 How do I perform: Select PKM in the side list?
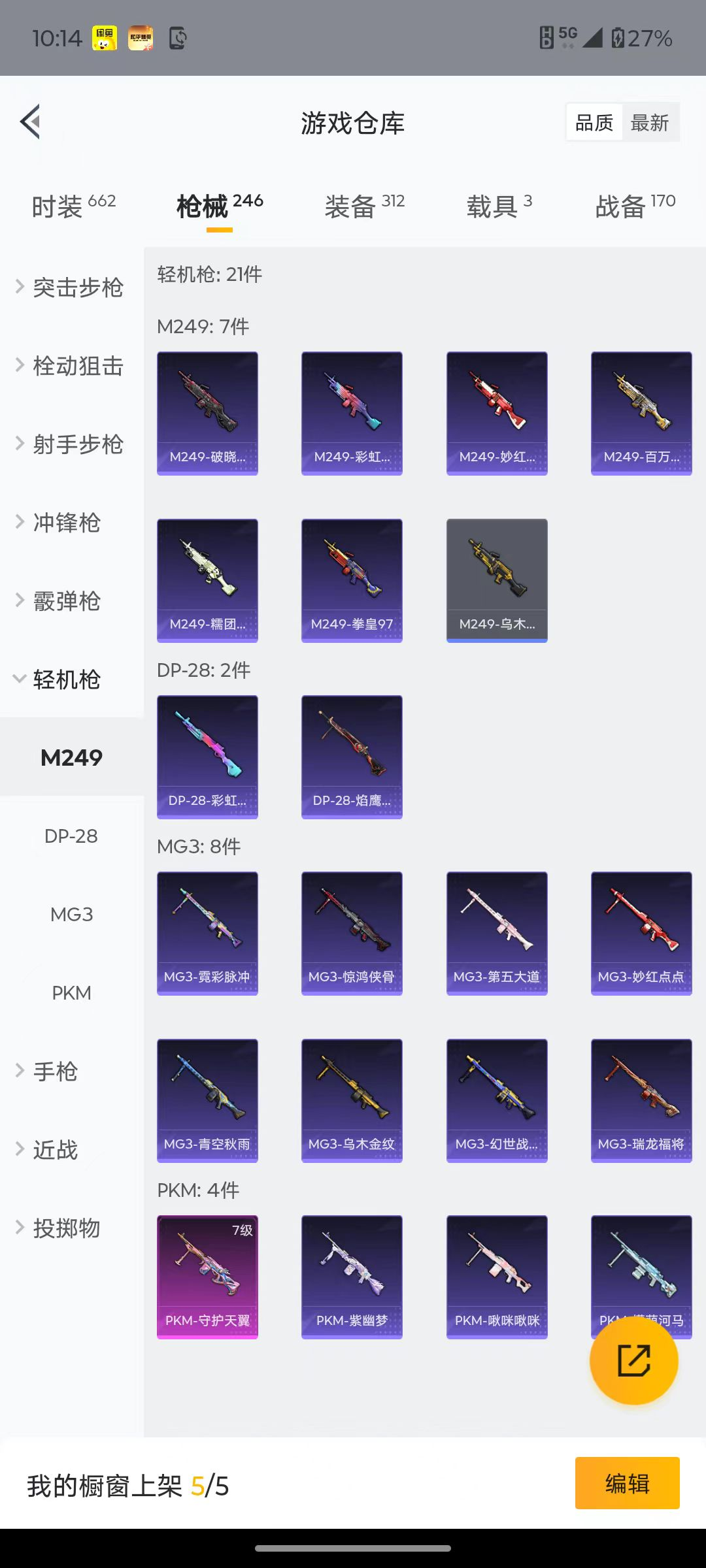point(71,992)
